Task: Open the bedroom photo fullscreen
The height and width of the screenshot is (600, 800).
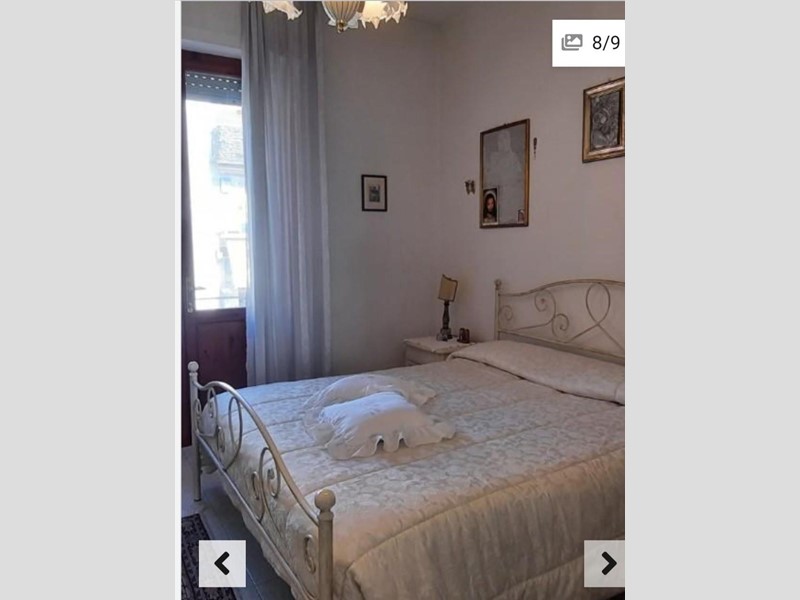Action: point(403,300)
